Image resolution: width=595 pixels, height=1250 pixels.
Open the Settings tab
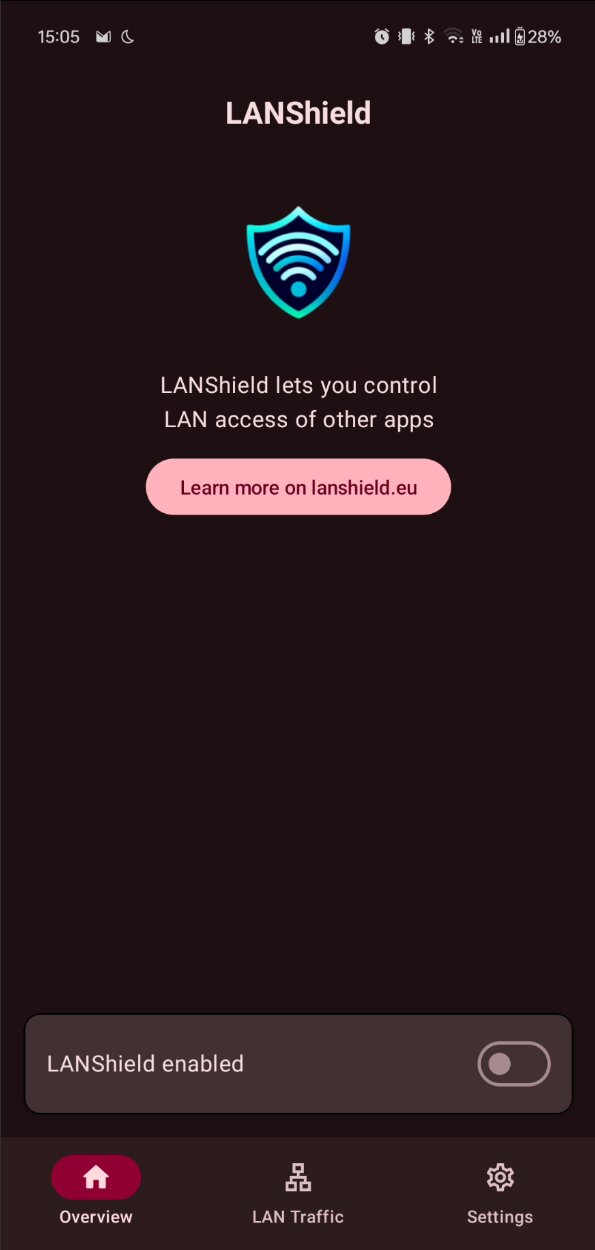499,1192
